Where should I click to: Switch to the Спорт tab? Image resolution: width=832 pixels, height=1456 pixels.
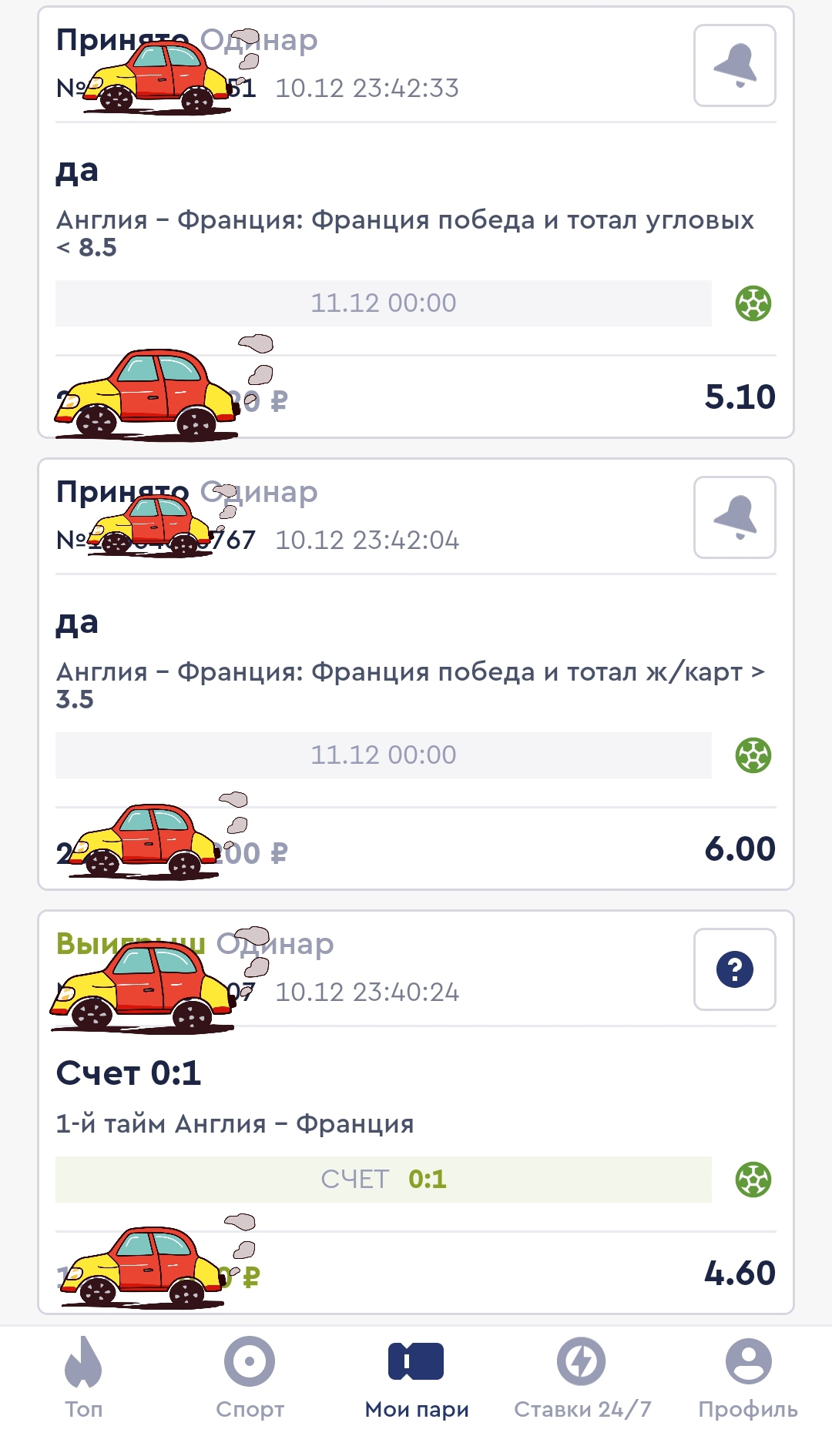(x=250, y=1378)
